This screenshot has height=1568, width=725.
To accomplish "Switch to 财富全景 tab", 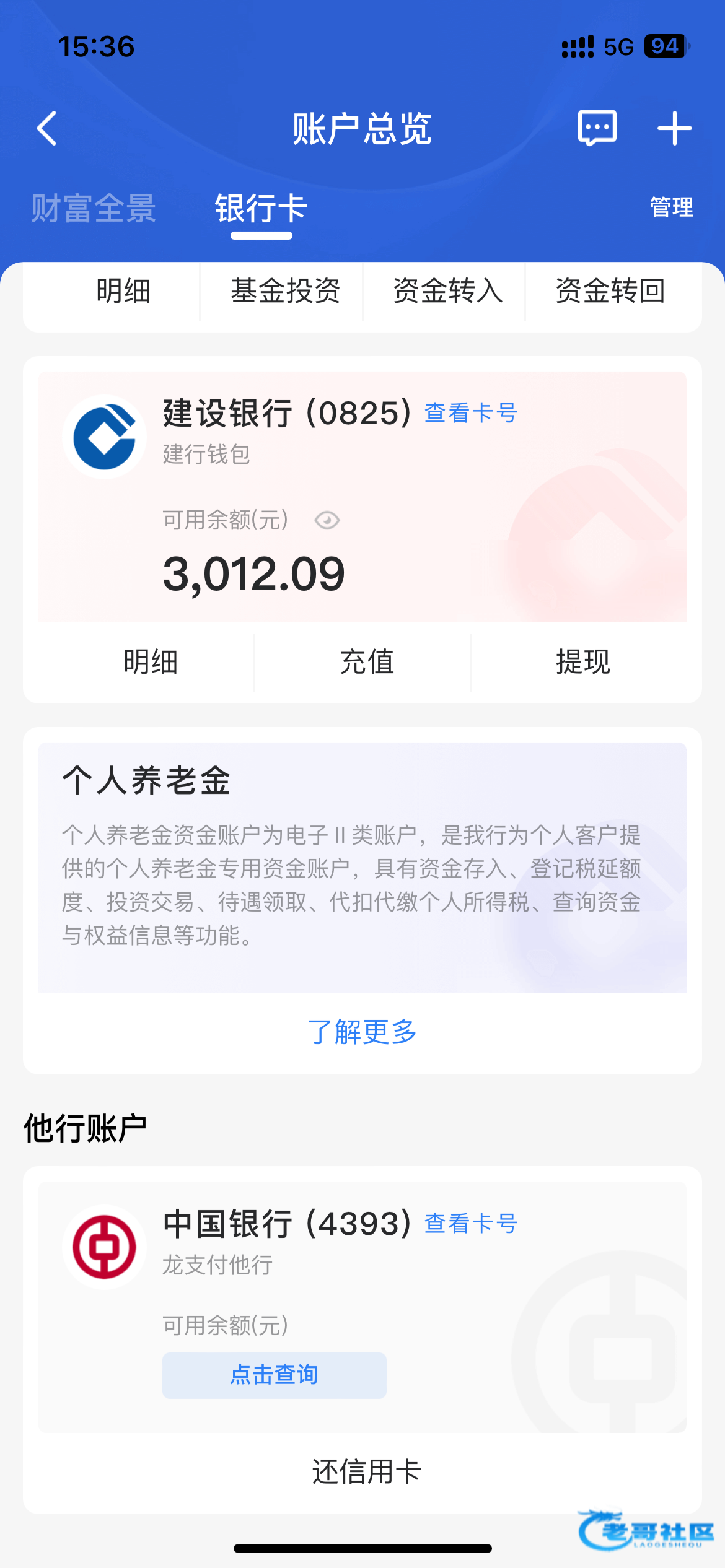I will (x=93, y=209).
